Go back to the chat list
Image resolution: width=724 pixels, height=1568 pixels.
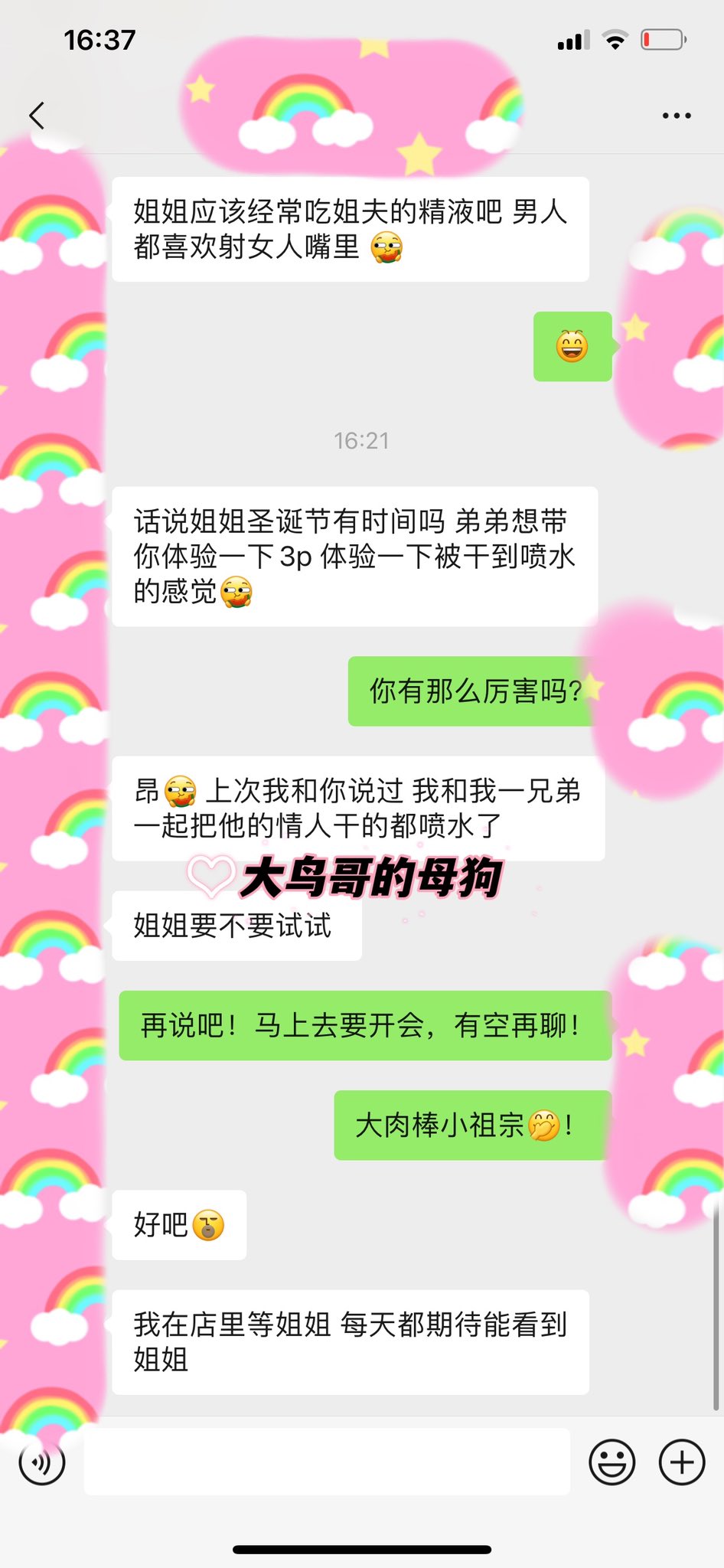(37, 116)
